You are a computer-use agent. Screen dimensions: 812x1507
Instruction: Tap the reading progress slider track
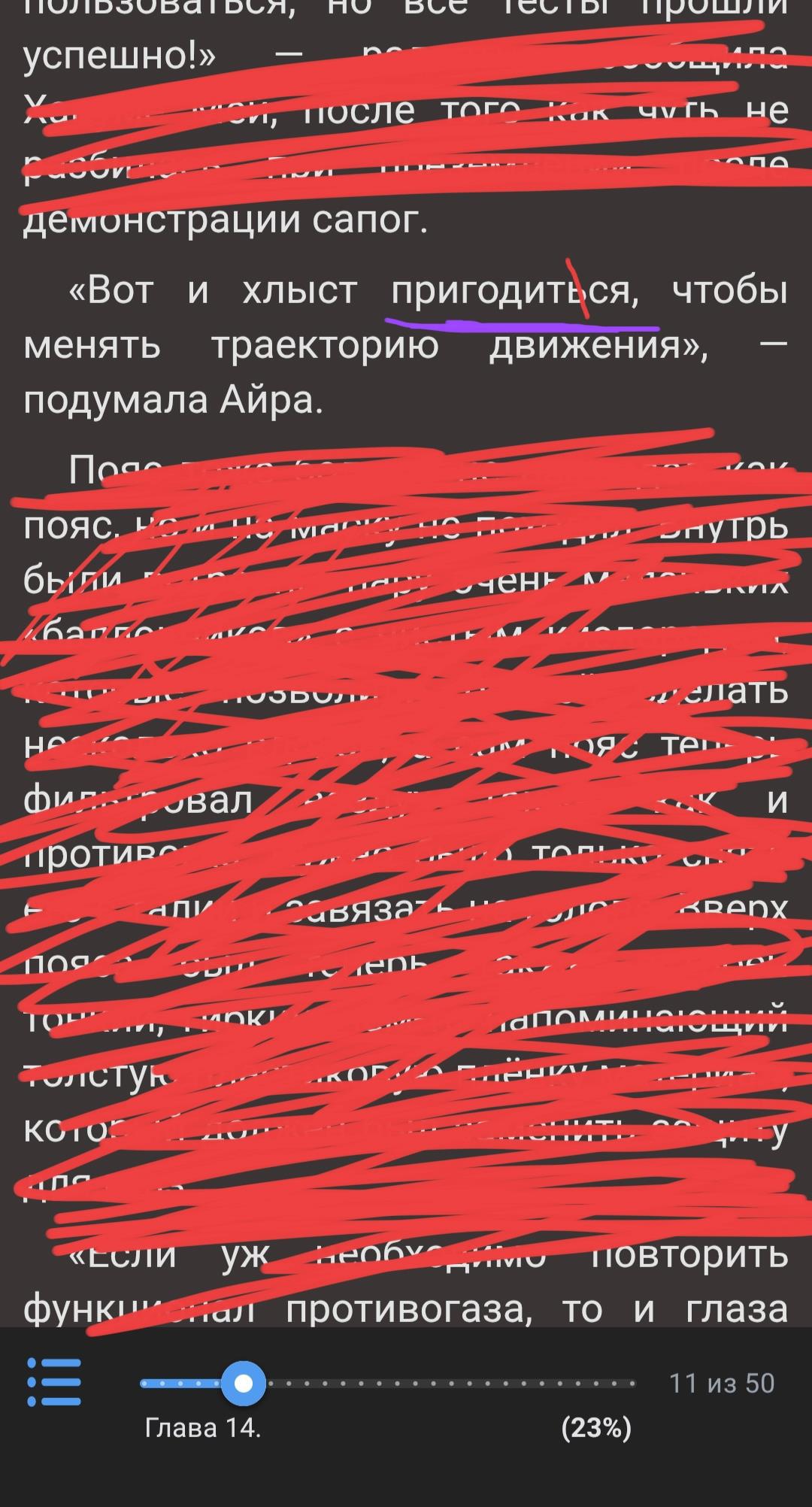[451, 1383]
